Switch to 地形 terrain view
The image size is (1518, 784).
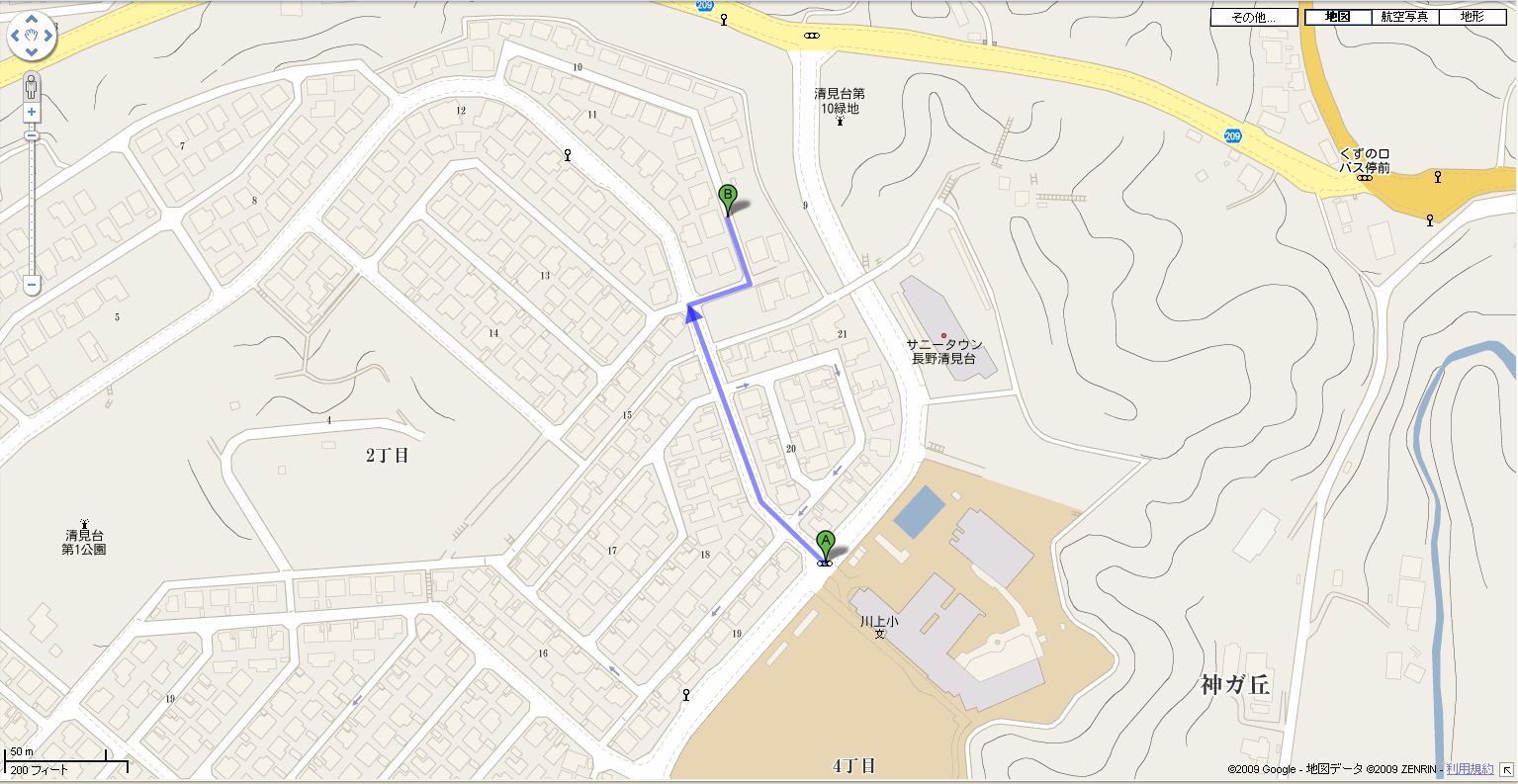coord(1472,17)
